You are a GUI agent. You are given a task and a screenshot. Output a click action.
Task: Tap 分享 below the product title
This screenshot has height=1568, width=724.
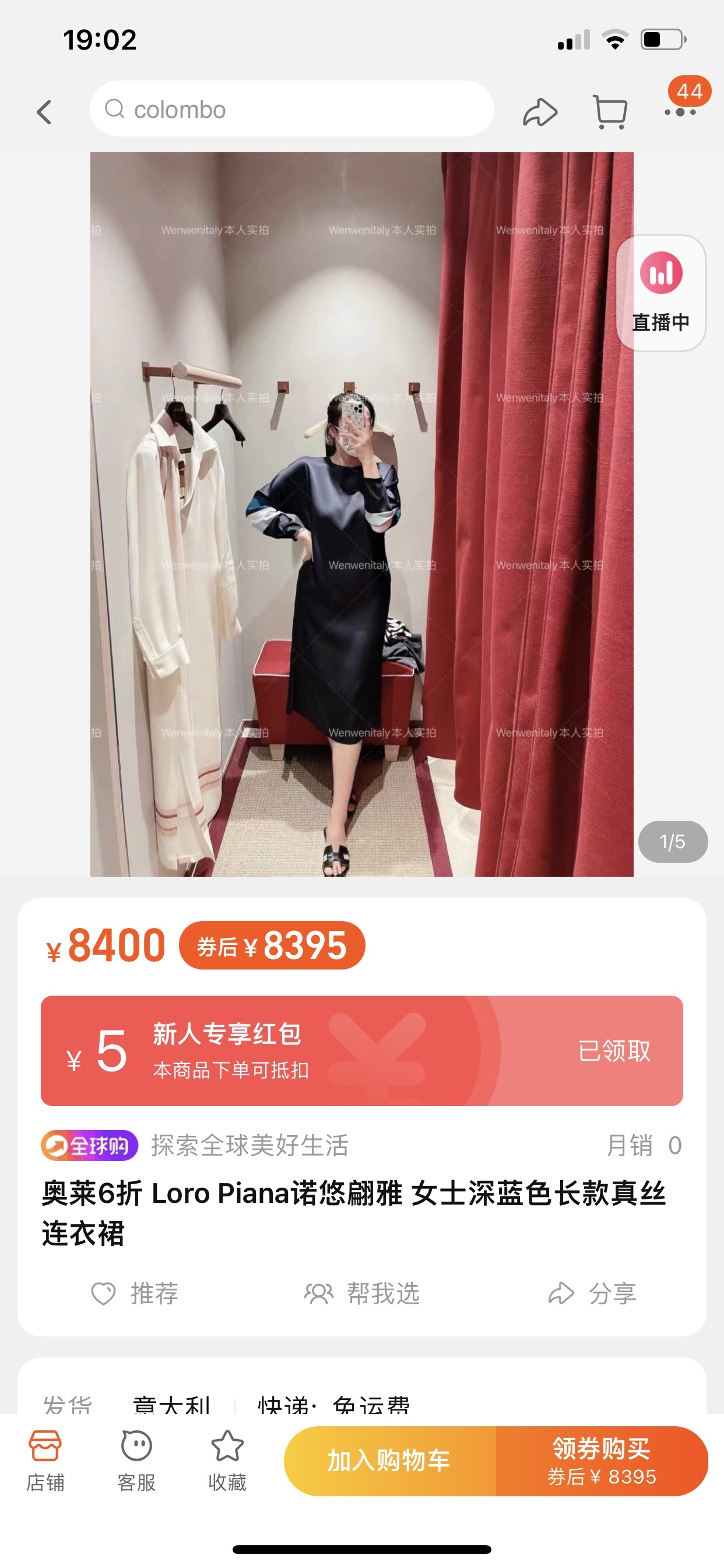[x=593, y=1293]
